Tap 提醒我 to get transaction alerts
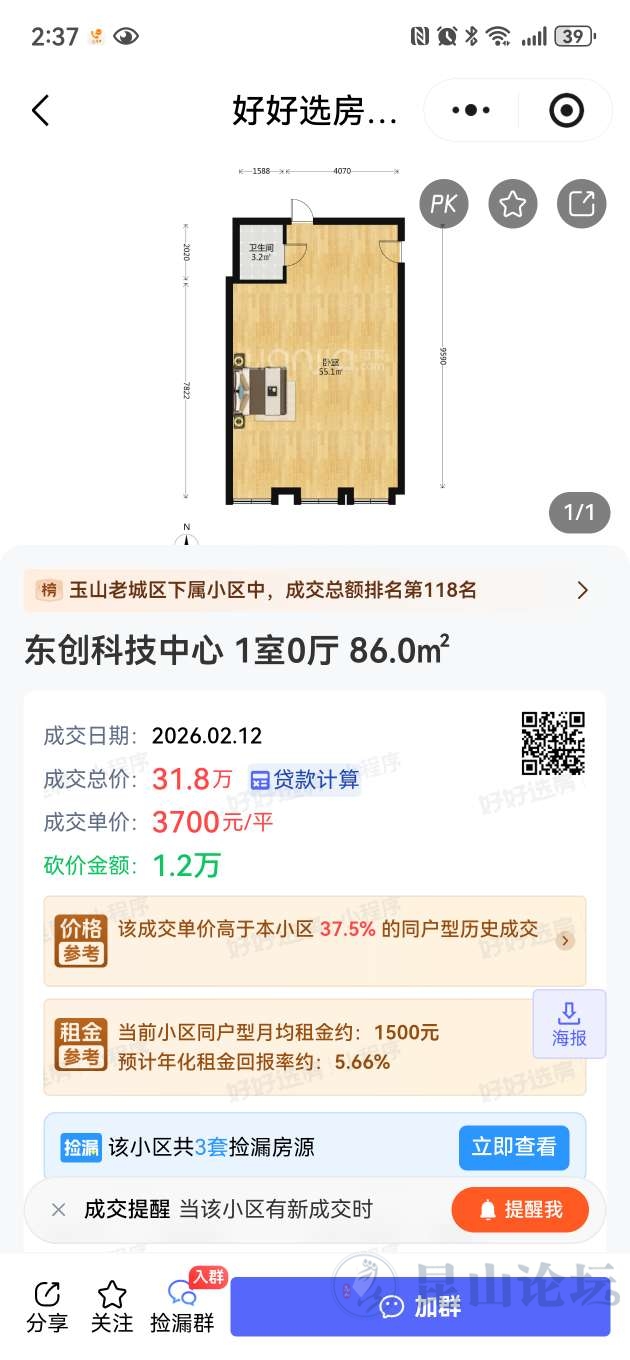This screenshot has width=630, height=1360. pyautogui.click(x=519, y=1209)
